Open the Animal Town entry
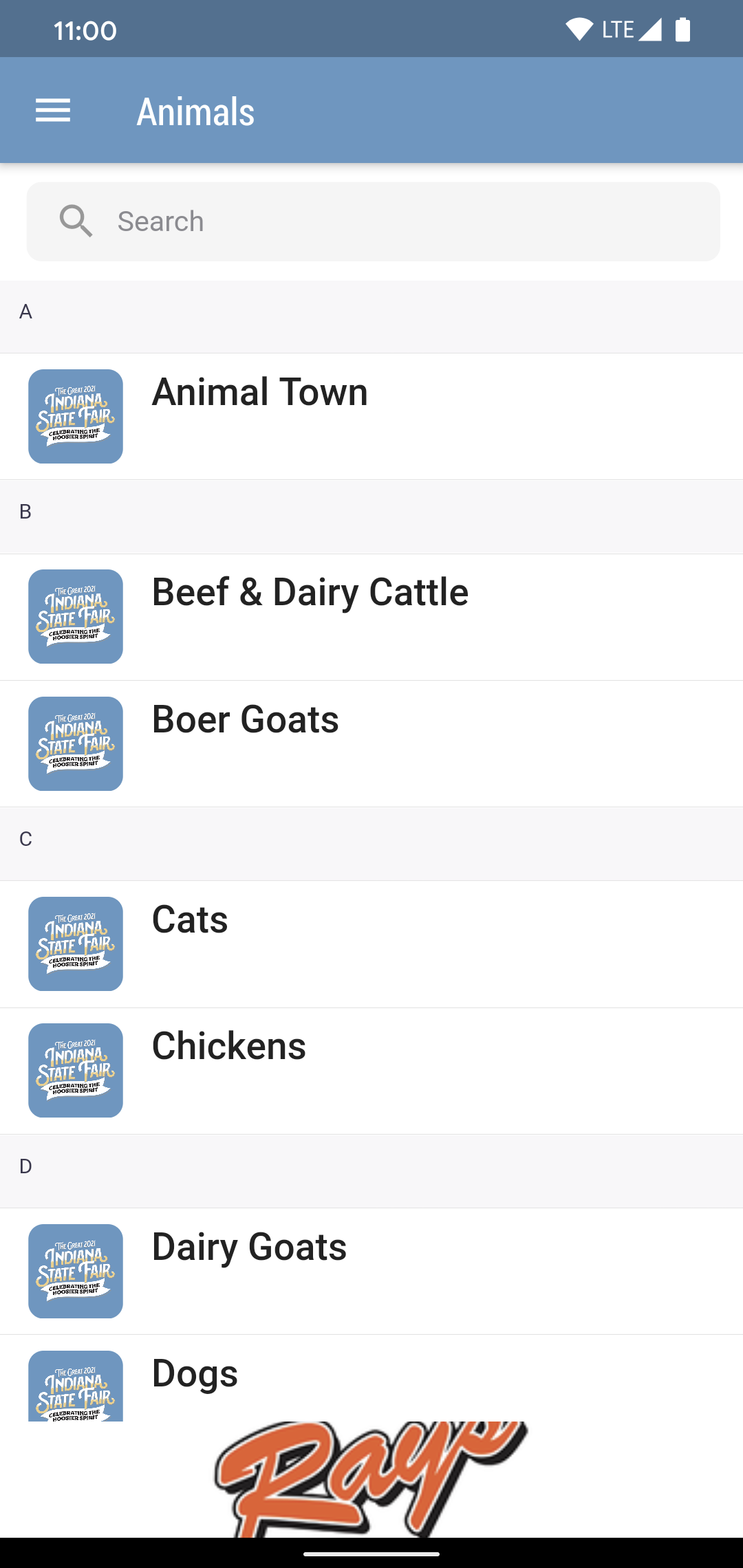 click(x=371, y=416)
